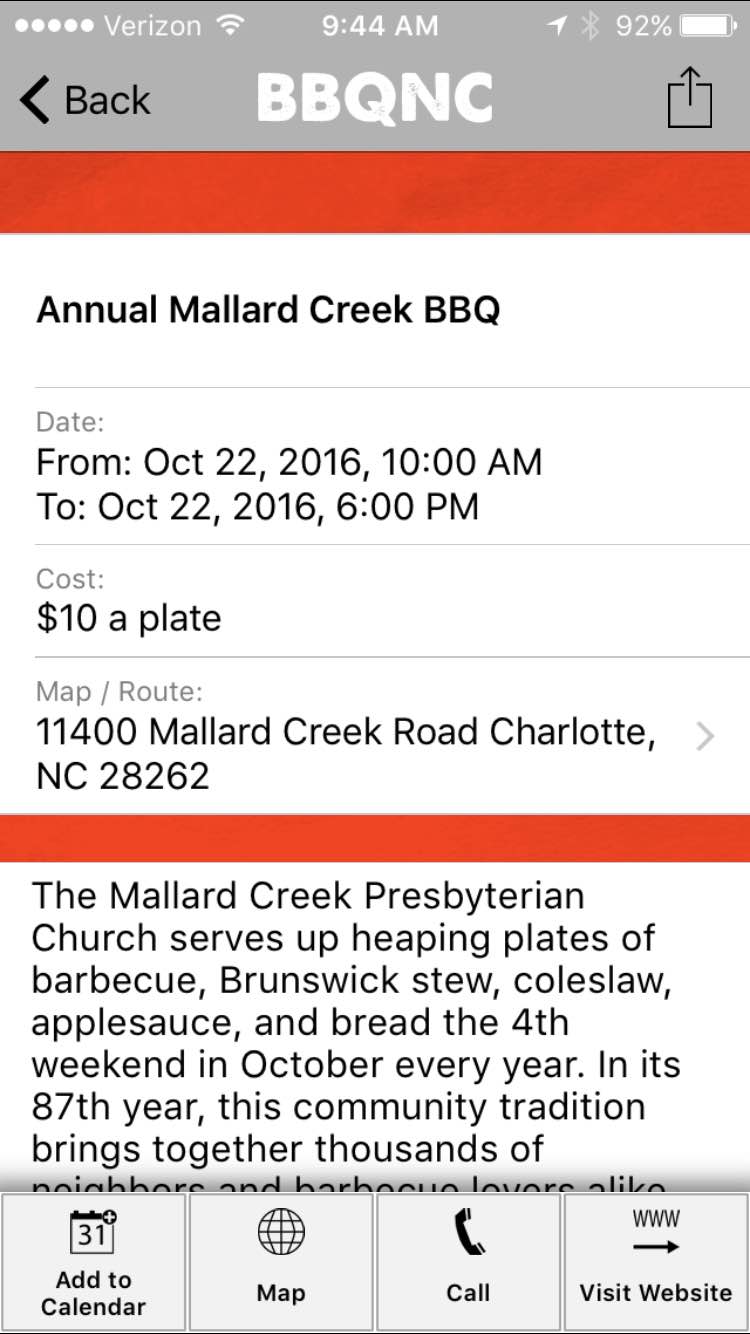Go back to the previous screen
750x1334 pixels.
(84, 101)
